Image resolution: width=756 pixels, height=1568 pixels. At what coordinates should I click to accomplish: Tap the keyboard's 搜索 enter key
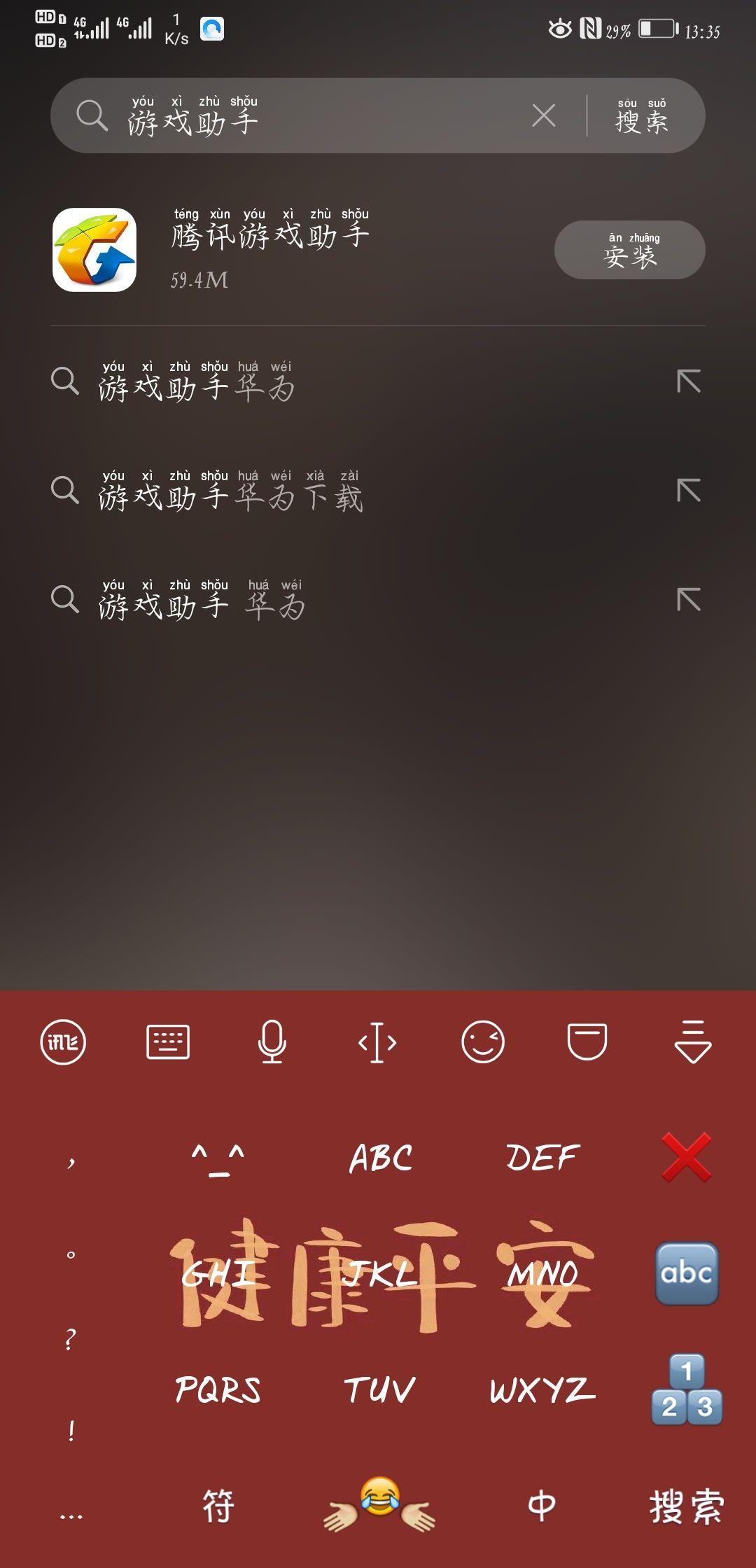click(686, 1506)
